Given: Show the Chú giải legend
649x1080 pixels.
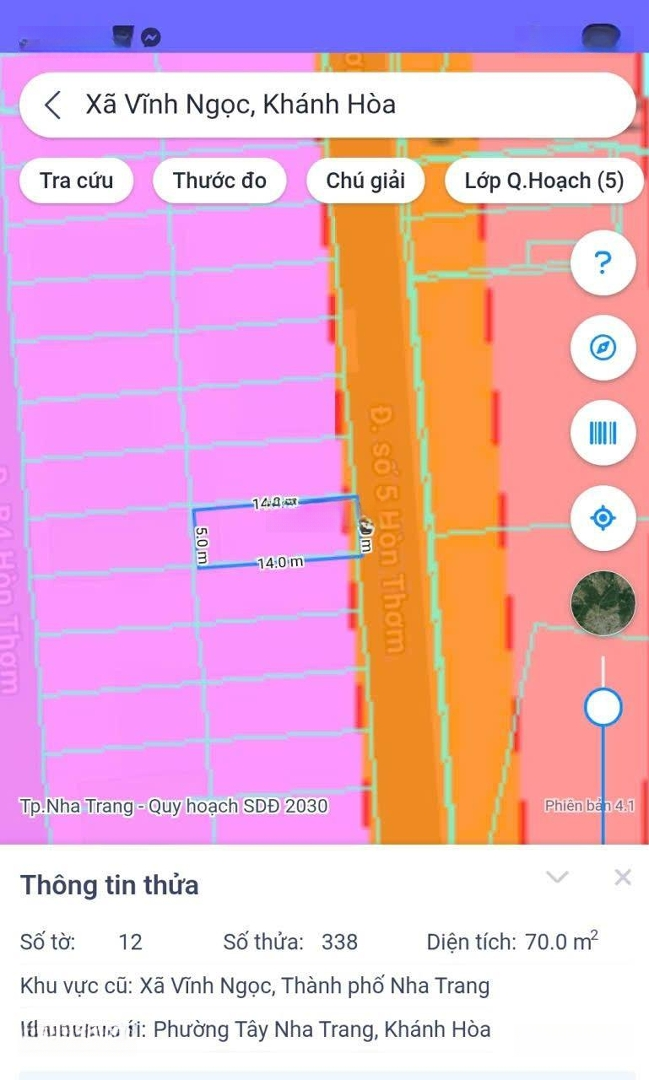Looking at the screenshot, I should point(365,181).
